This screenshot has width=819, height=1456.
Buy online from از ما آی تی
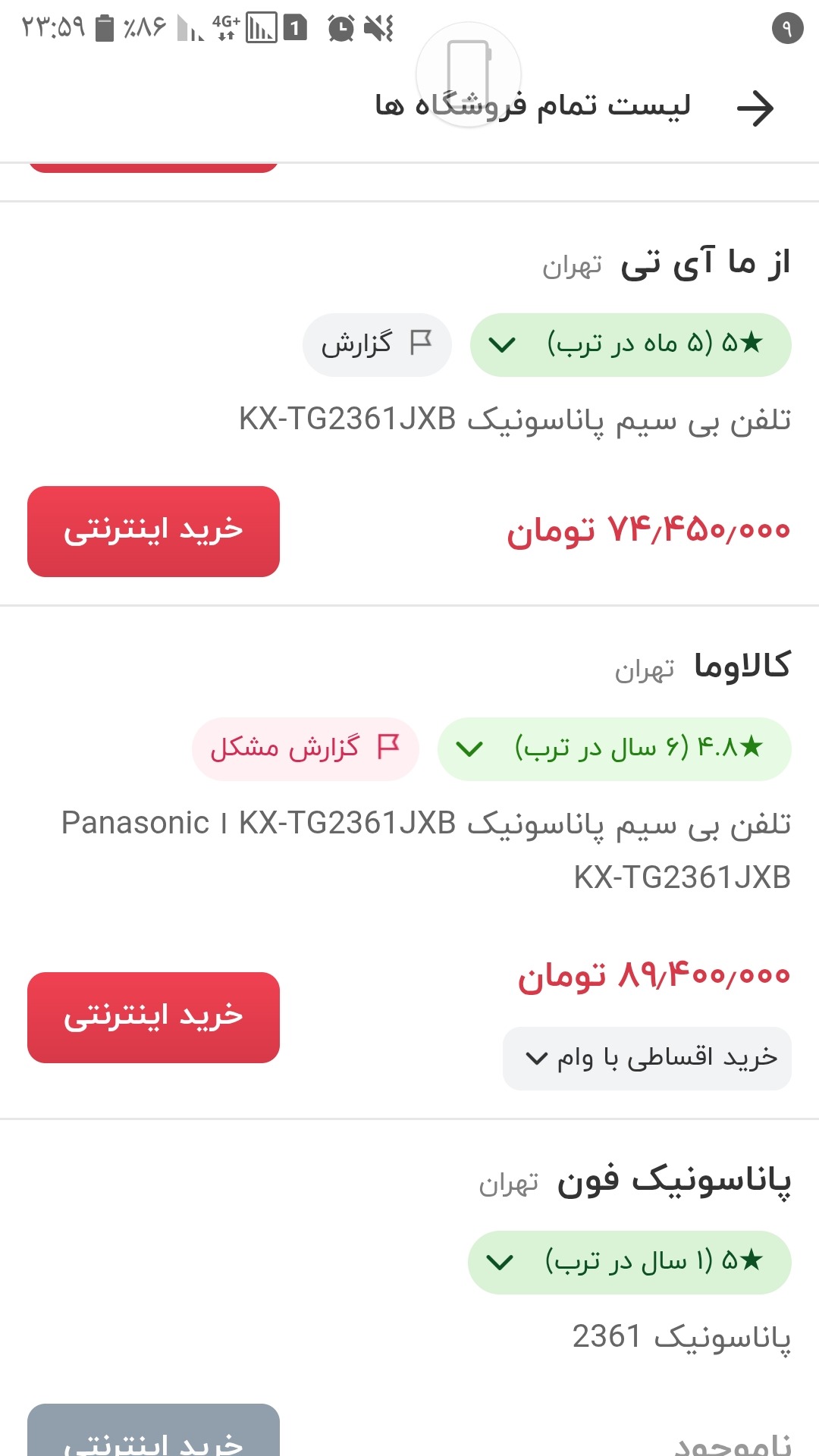tap(153, 531)
